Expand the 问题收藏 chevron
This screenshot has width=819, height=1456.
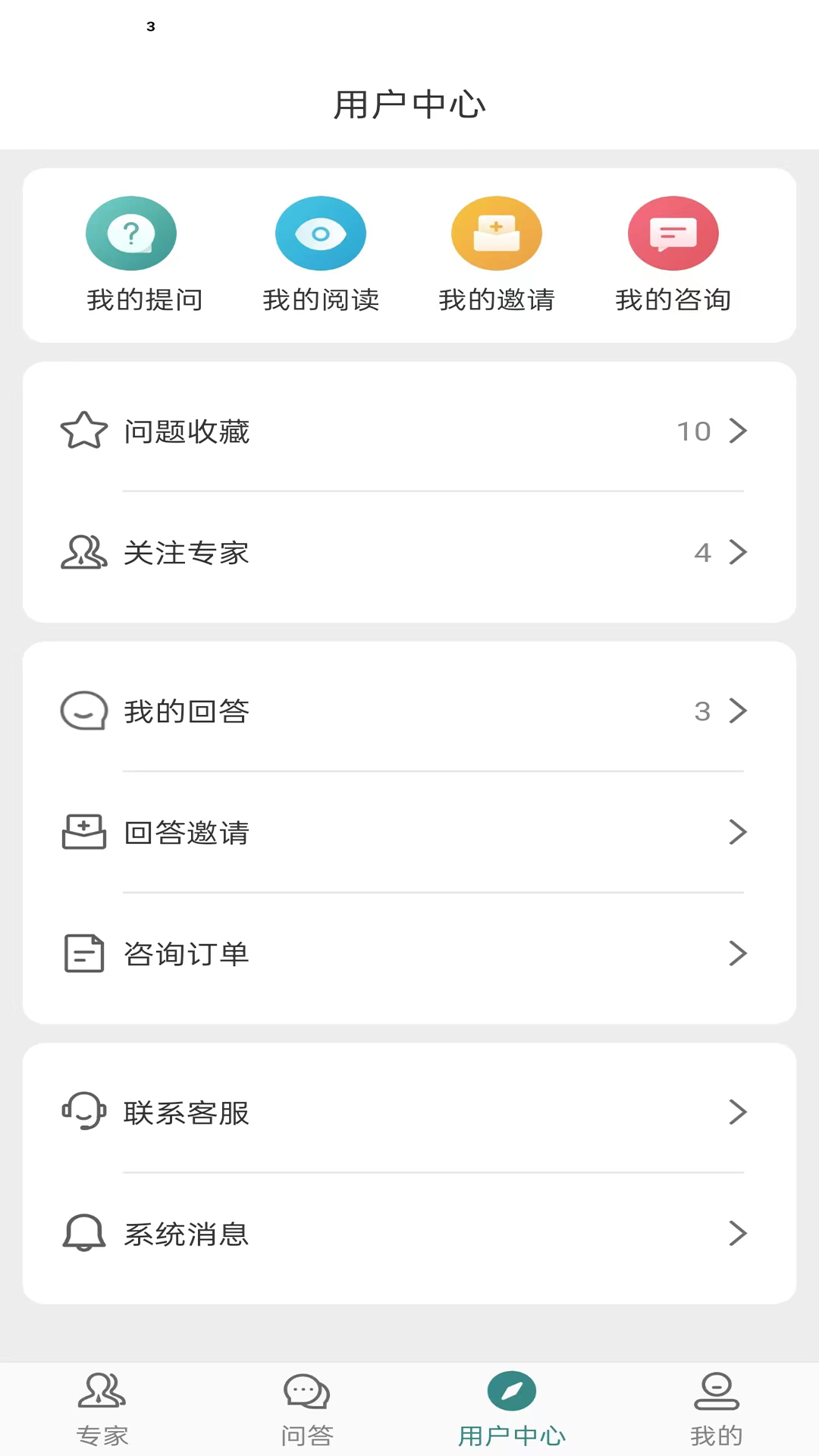[x=738, y=431]
